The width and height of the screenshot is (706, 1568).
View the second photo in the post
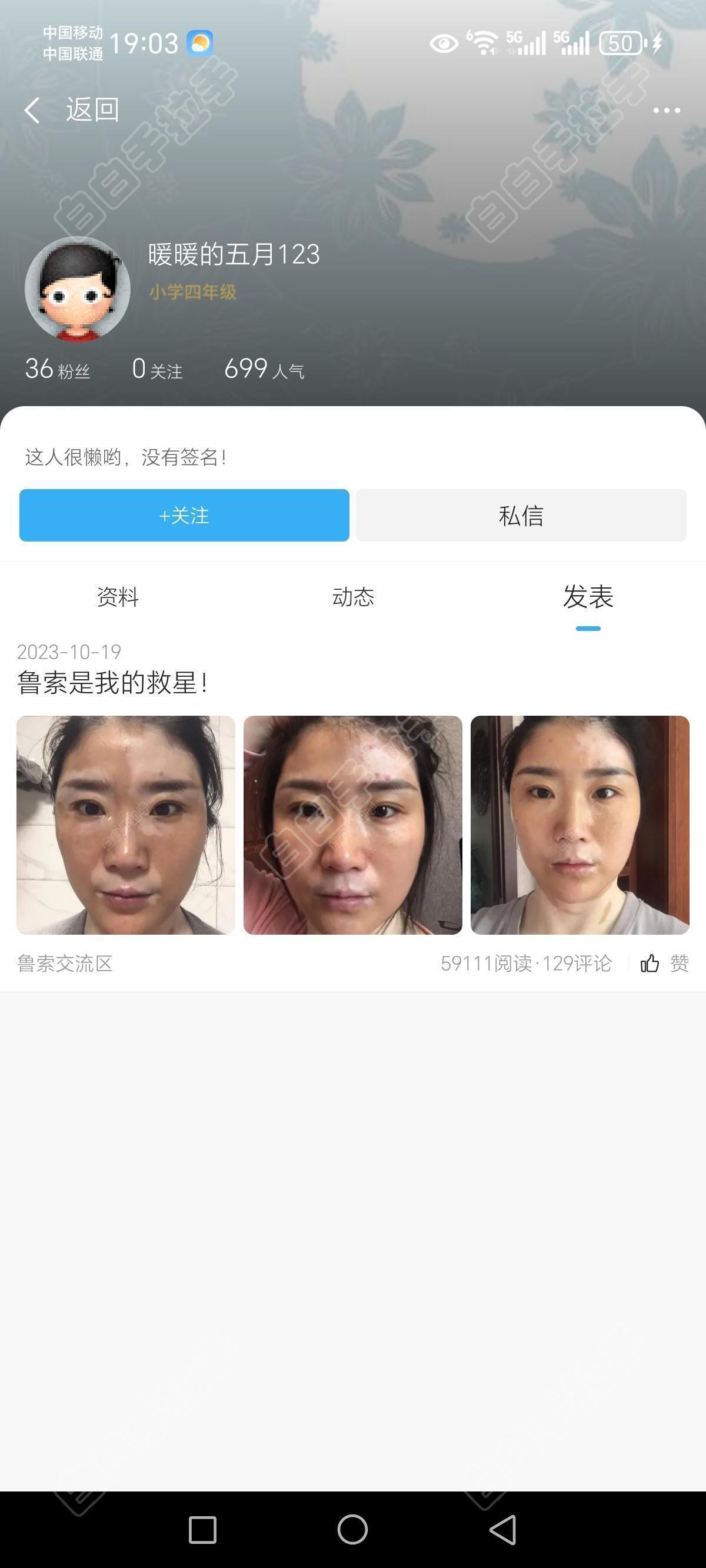[x=352, y=825]
